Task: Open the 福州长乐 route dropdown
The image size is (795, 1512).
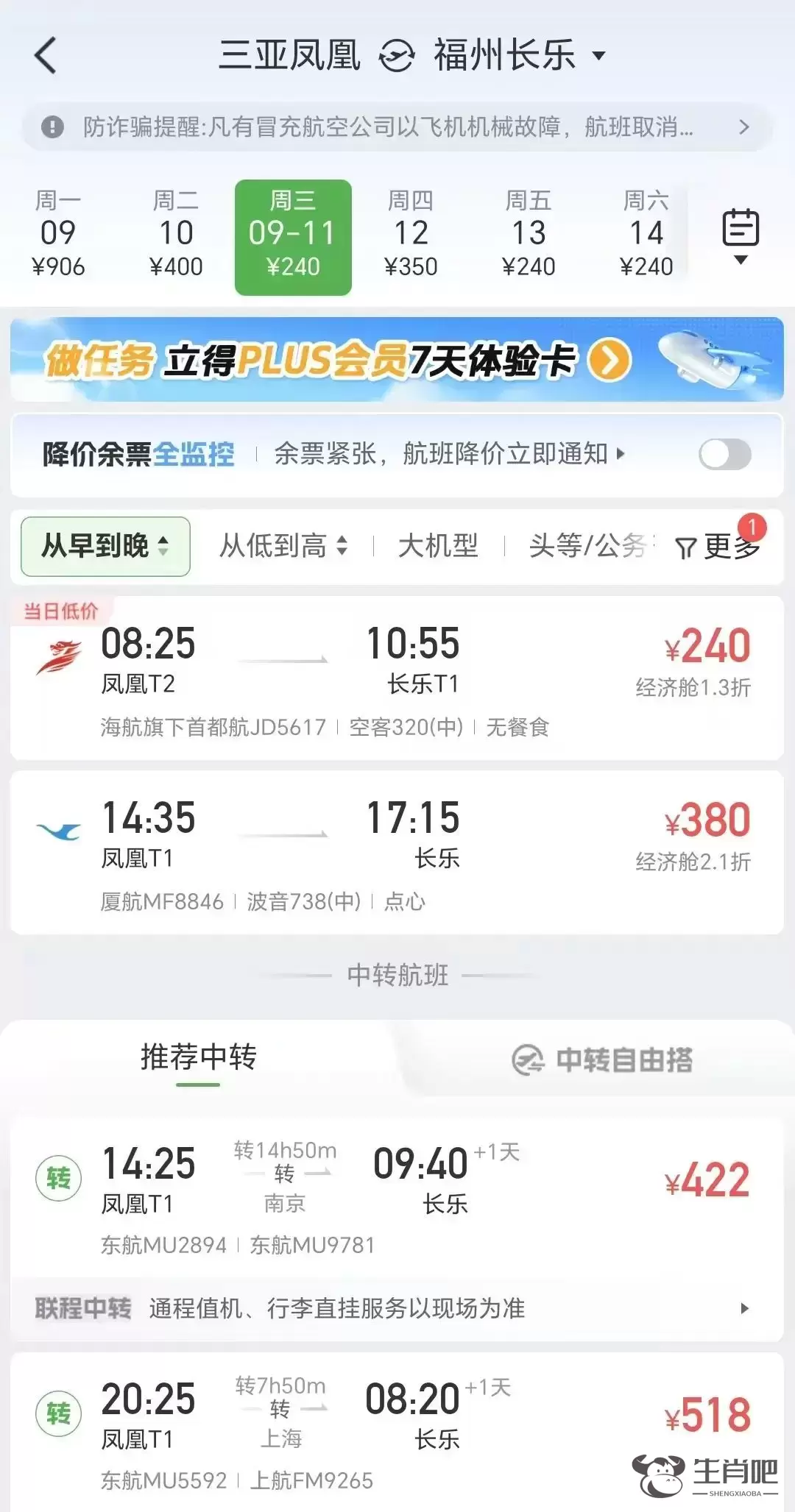Action: (x=598, y=56)
